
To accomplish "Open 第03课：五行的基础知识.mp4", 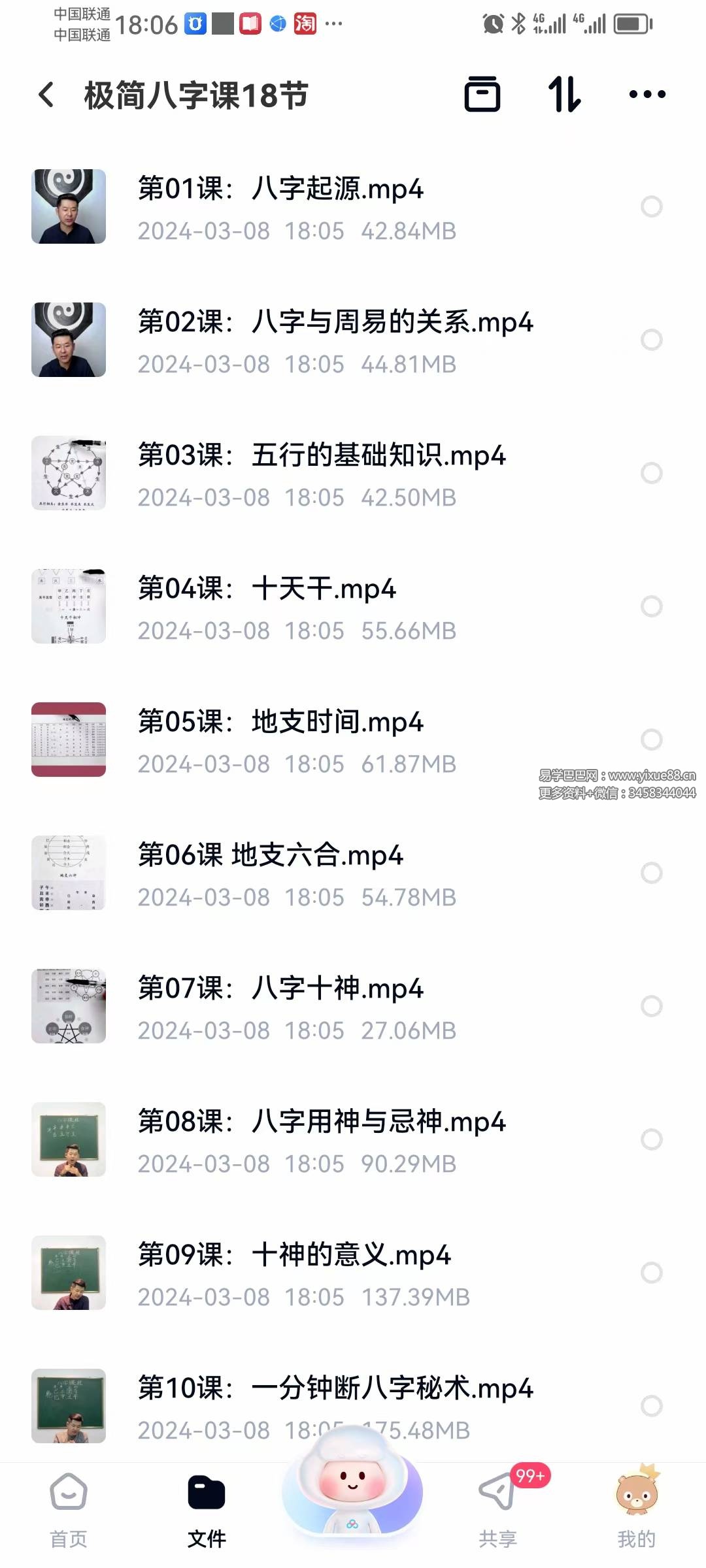I will click(x=322, y=455).
